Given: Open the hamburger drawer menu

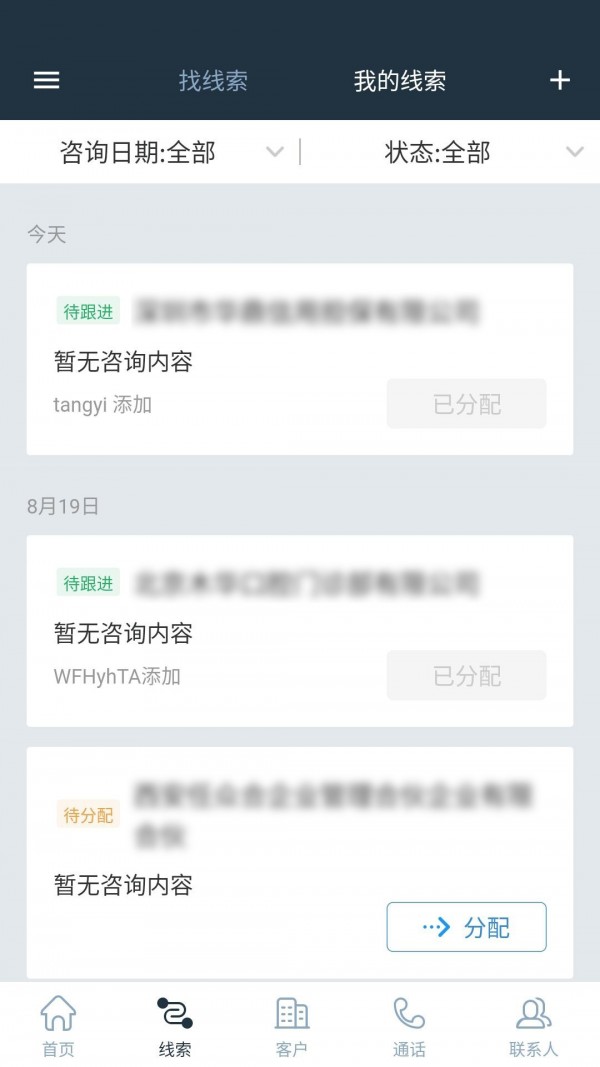Looking at the screenshot, I should 47,81.
